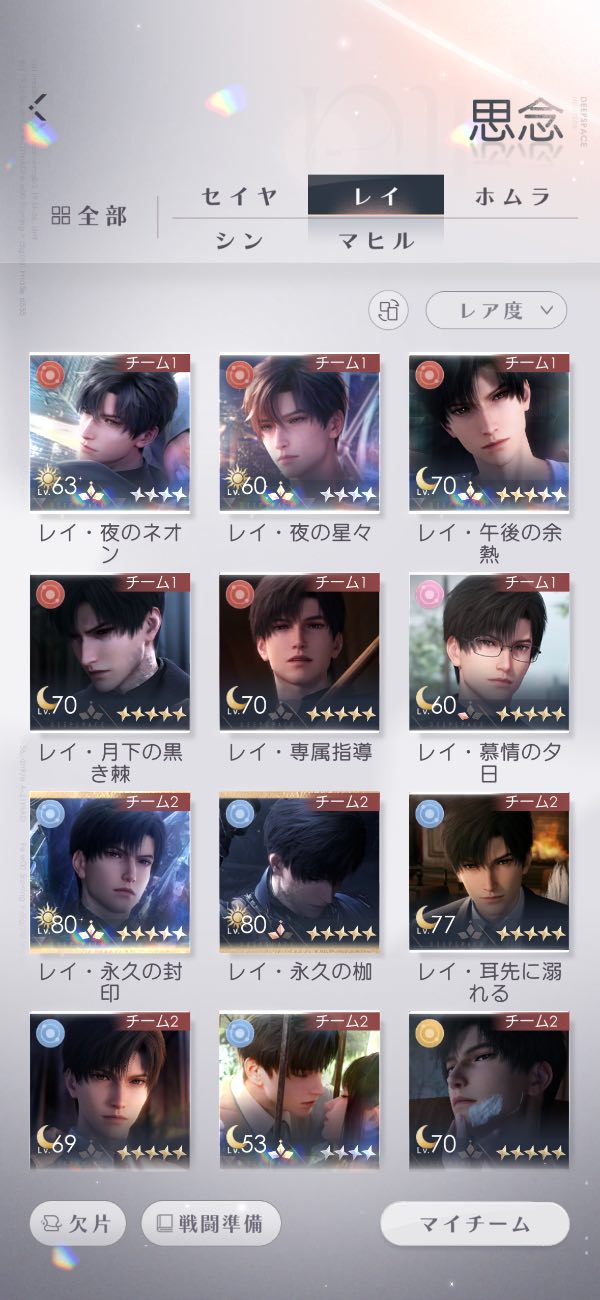Open the card レイ・専属指導
The image size is (600, 1300).
tap(300, 652)
